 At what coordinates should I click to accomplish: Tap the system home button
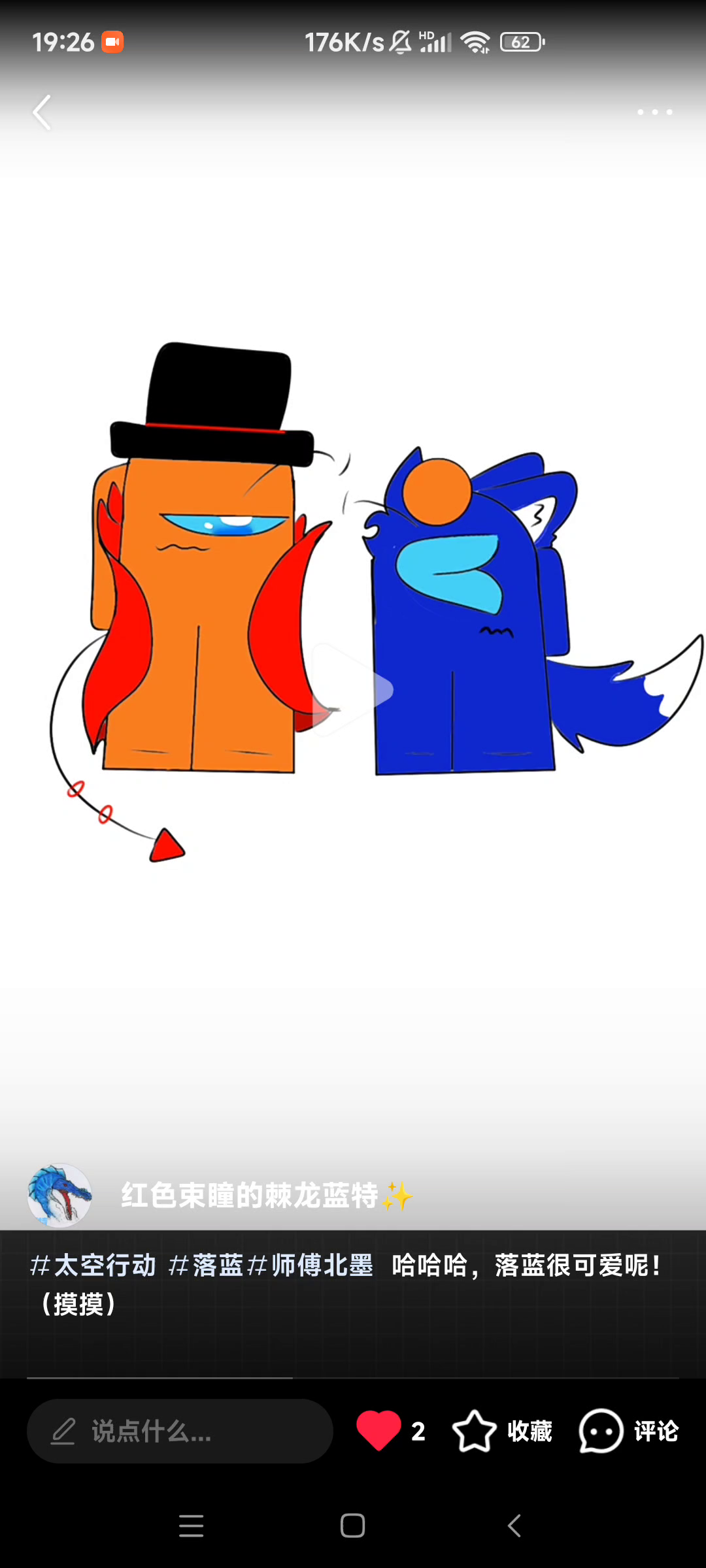click(x=353, y=1526)
